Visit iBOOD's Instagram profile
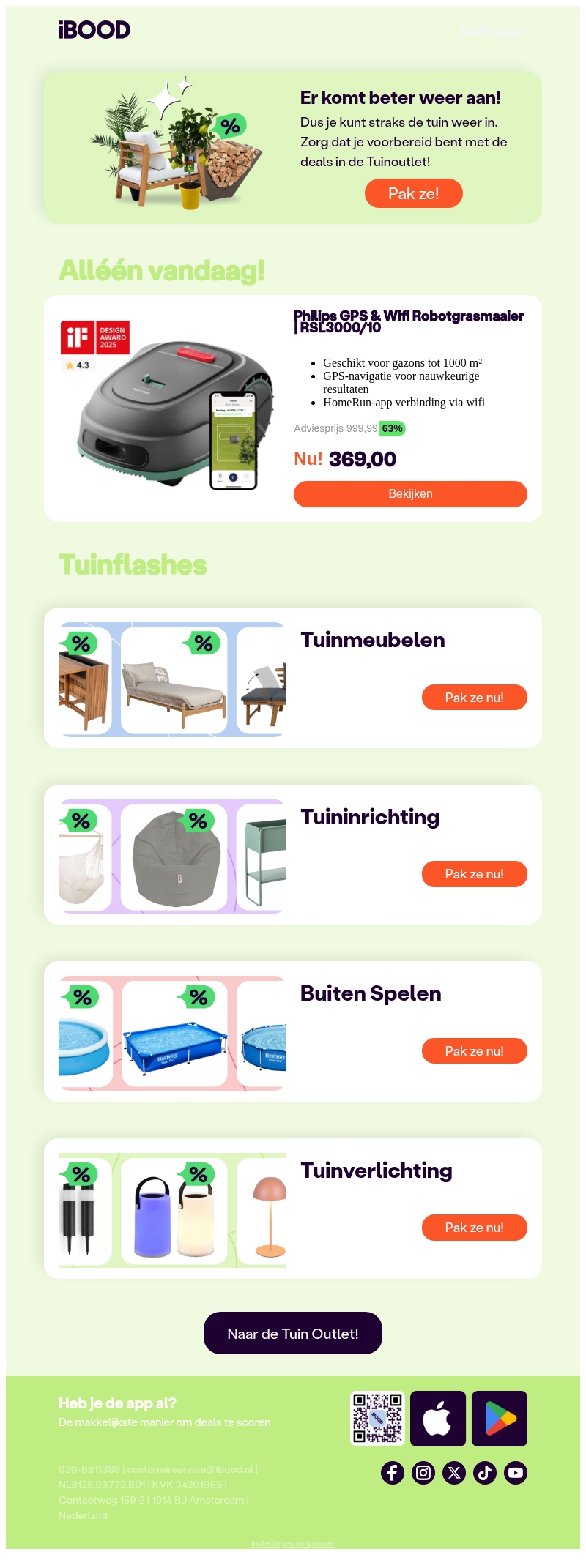 point(423,1472)
